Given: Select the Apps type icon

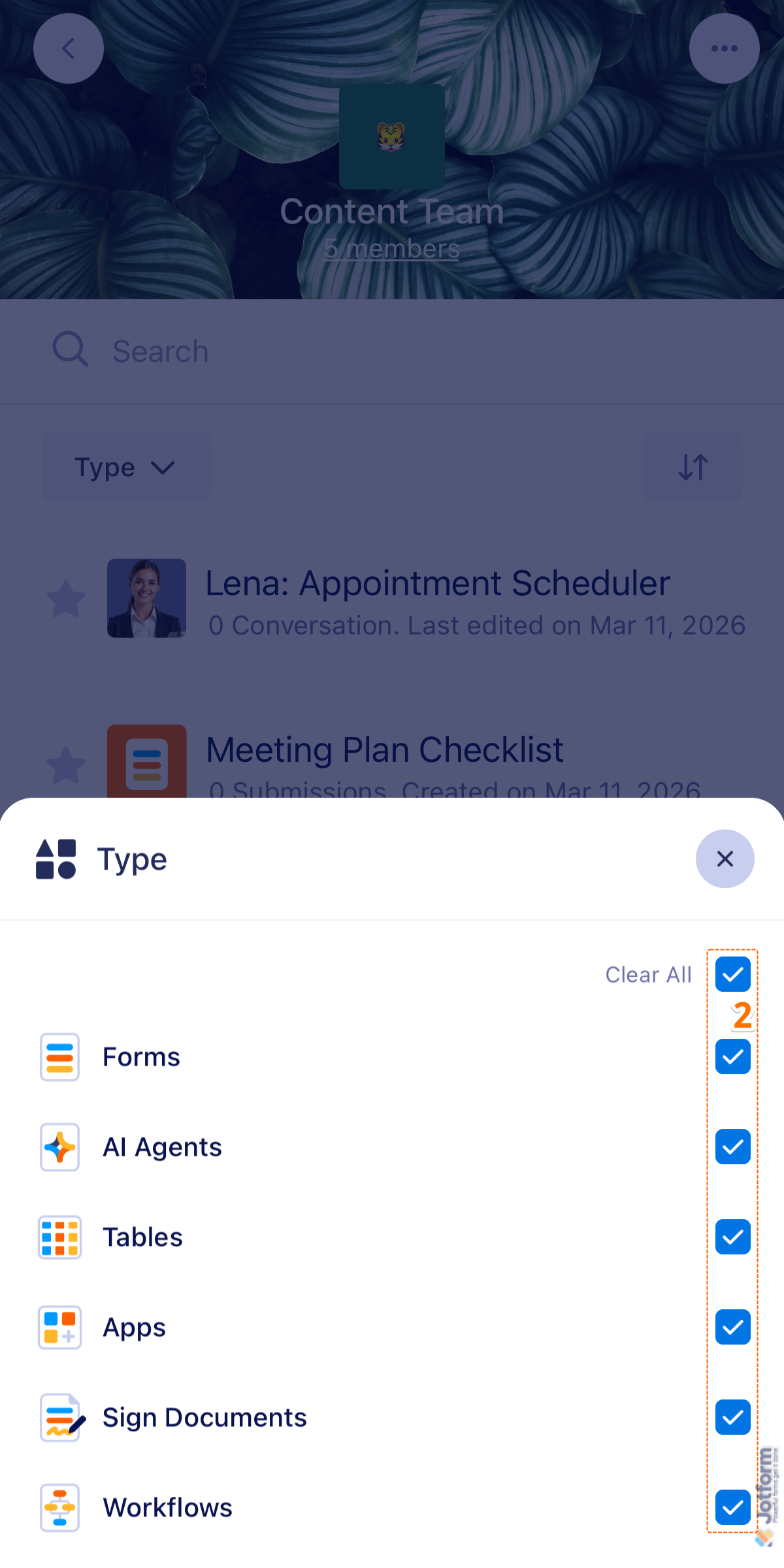Looking at the screenshot, I should pos(59,1327).
